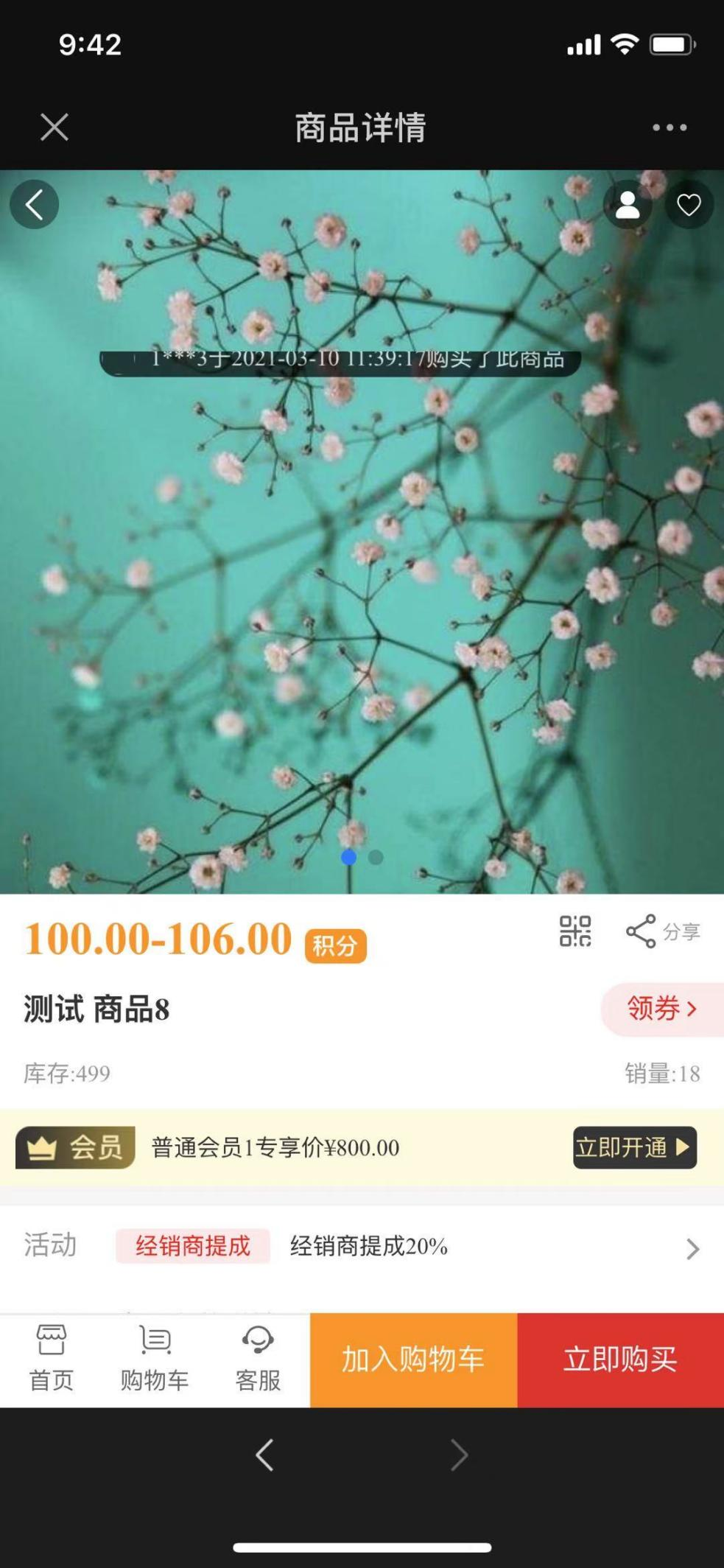Screen dimensions: 724x1568
Task: Favorite this product with the heart icon
Action: [689, 205]
